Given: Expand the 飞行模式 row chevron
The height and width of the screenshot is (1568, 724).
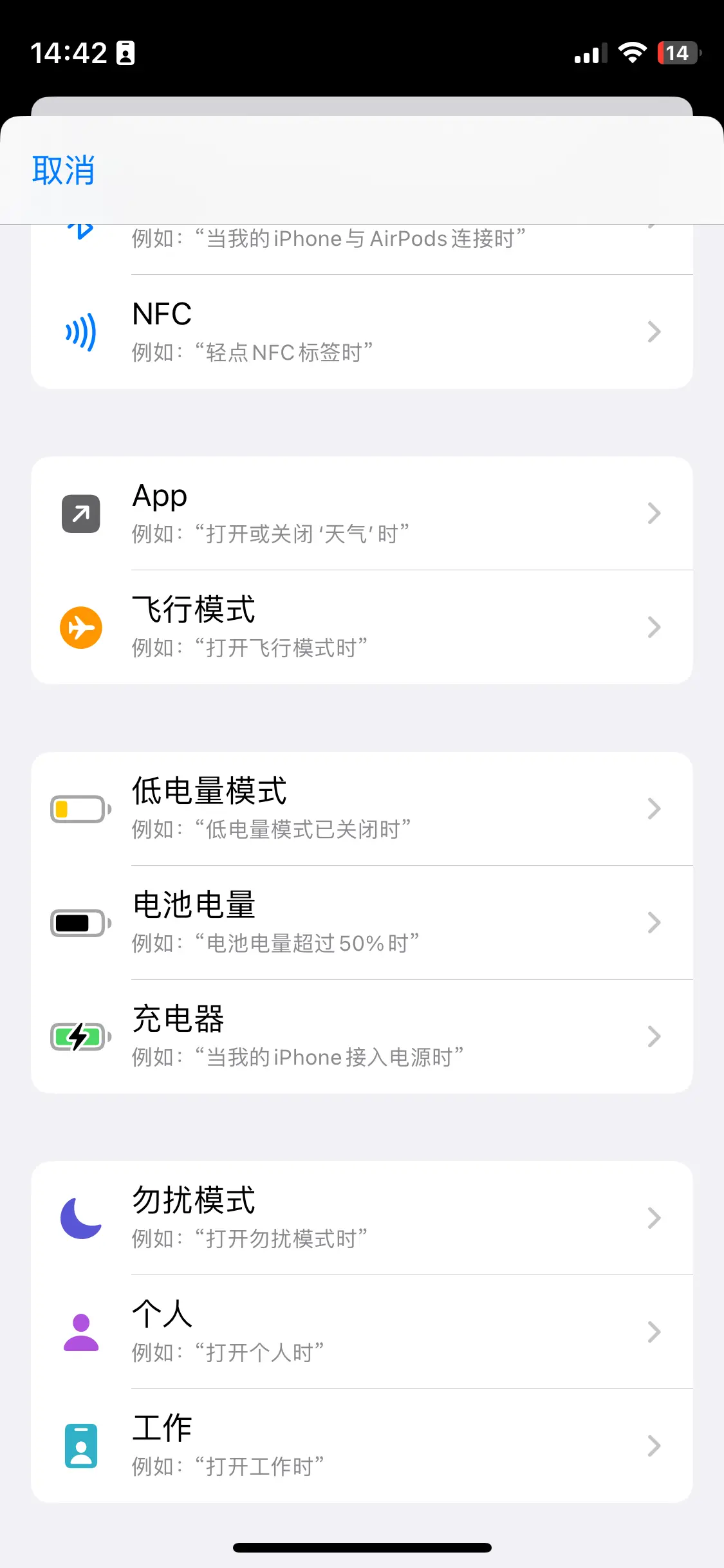Looking at the screenshot, I should pyautogui.click(x=654, y=627).
